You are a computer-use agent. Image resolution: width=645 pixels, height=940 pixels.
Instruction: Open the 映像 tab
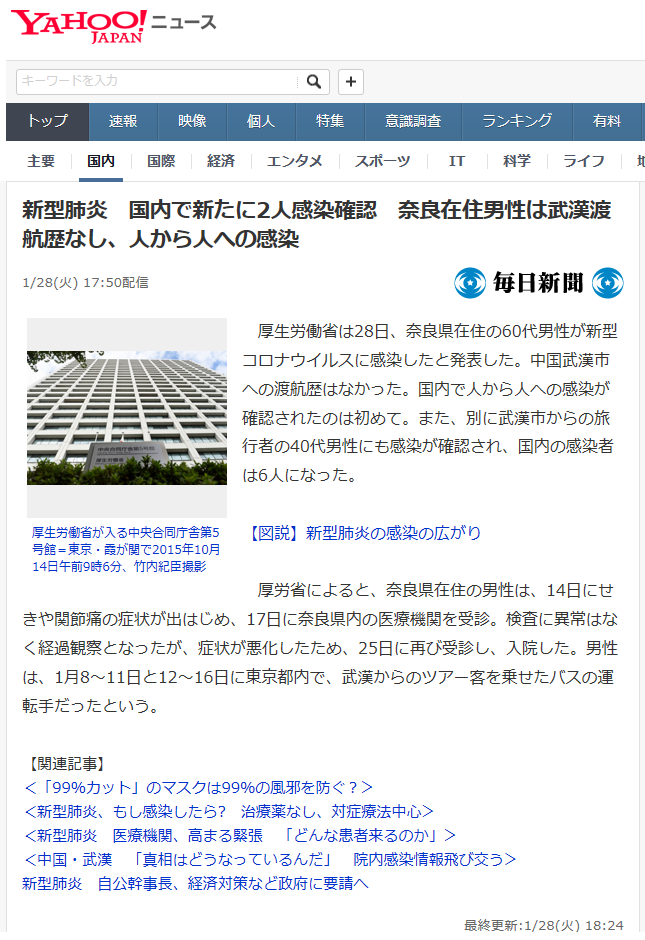pyautogui.click(x=192, y=121)
